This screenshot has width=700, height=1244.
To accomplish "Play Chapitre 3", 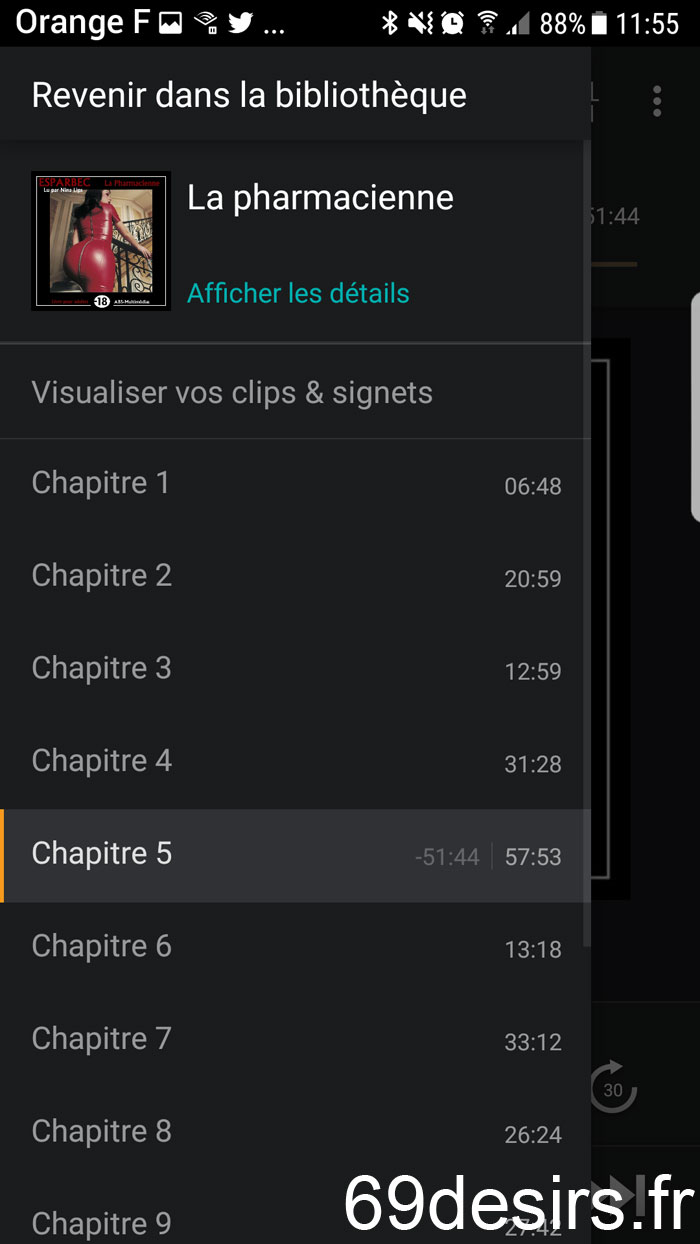I will (x=295, y=670).
